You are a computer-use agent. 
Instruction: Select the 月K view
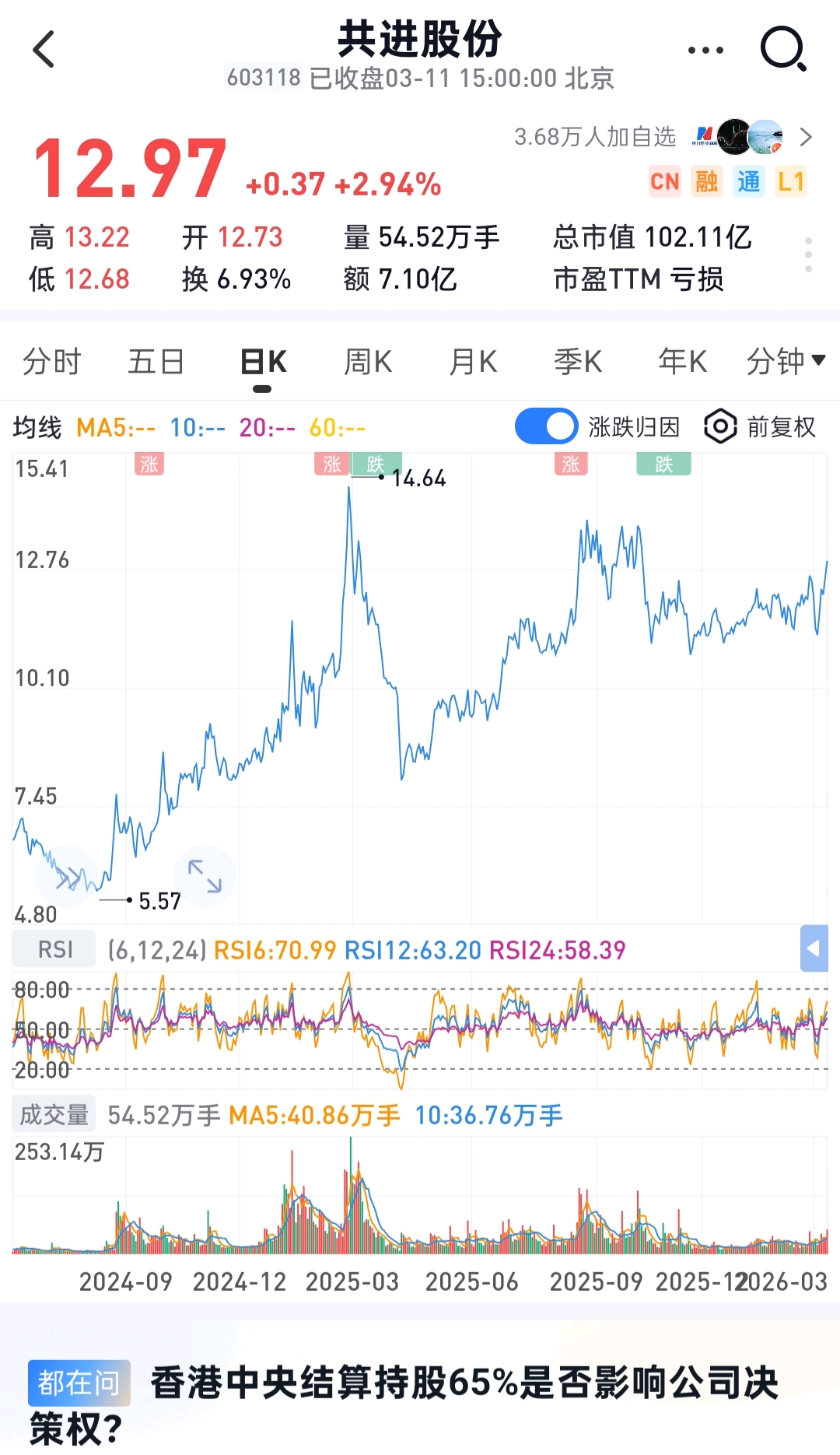[x=472, y=360]
